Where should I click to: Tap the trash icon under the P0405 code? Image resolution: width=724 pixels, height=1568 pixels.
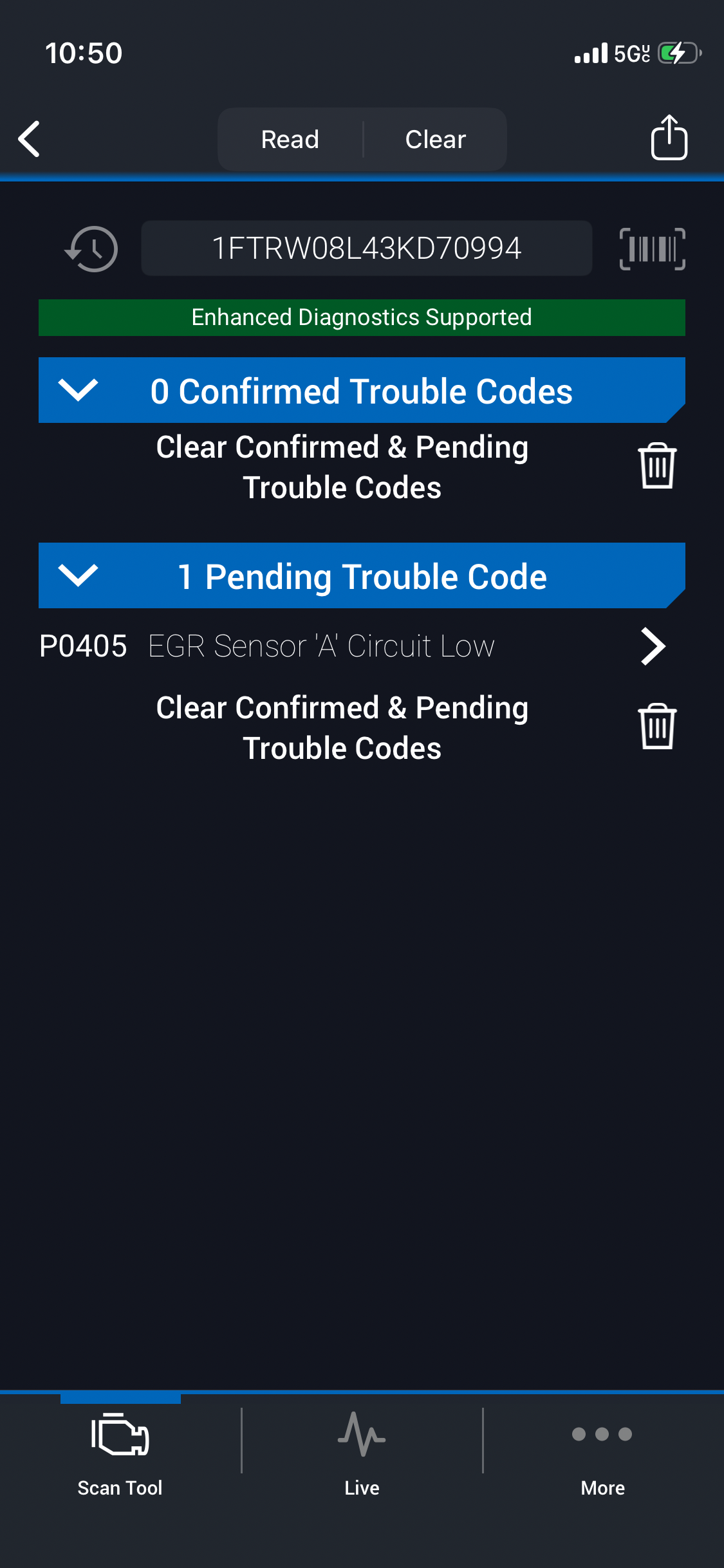pyautogui.click(x=656, y=727)
